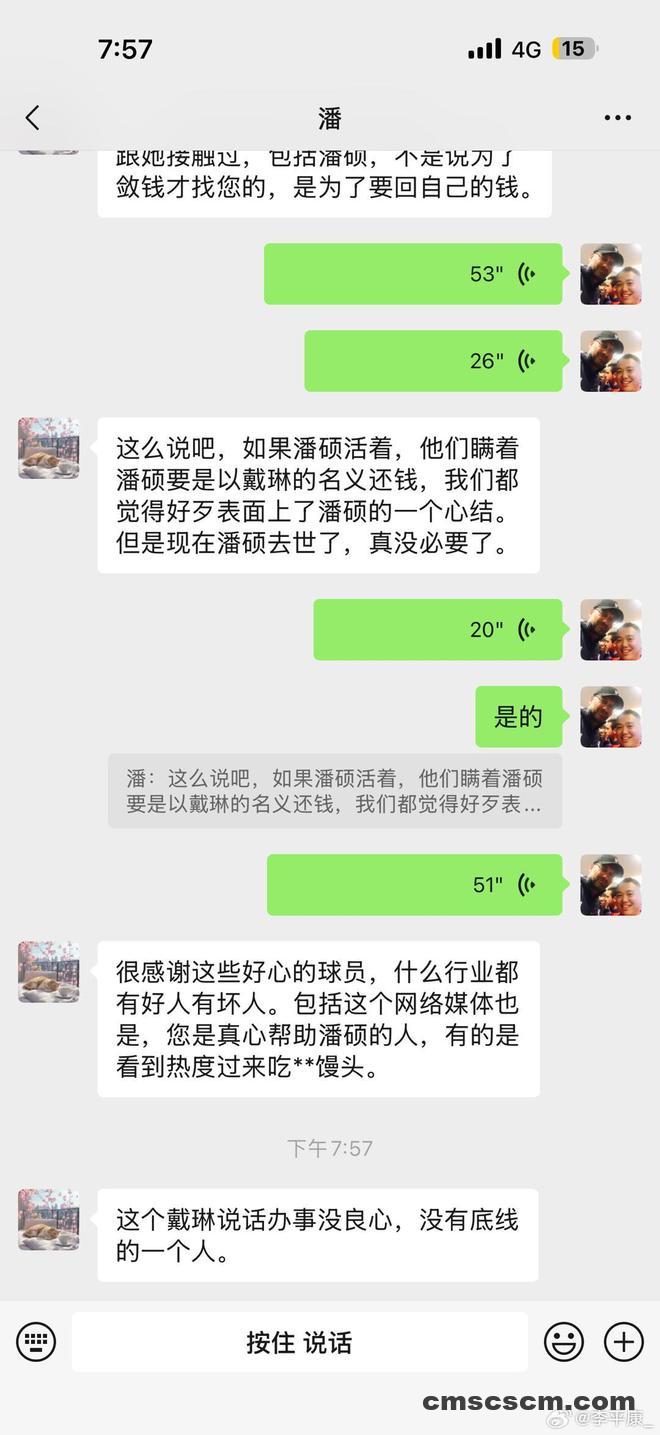Viewport: 660px width, 1435px height.
Task: Play the 26-second voice message
Action: pyautogui.click(x=433, y=361)
